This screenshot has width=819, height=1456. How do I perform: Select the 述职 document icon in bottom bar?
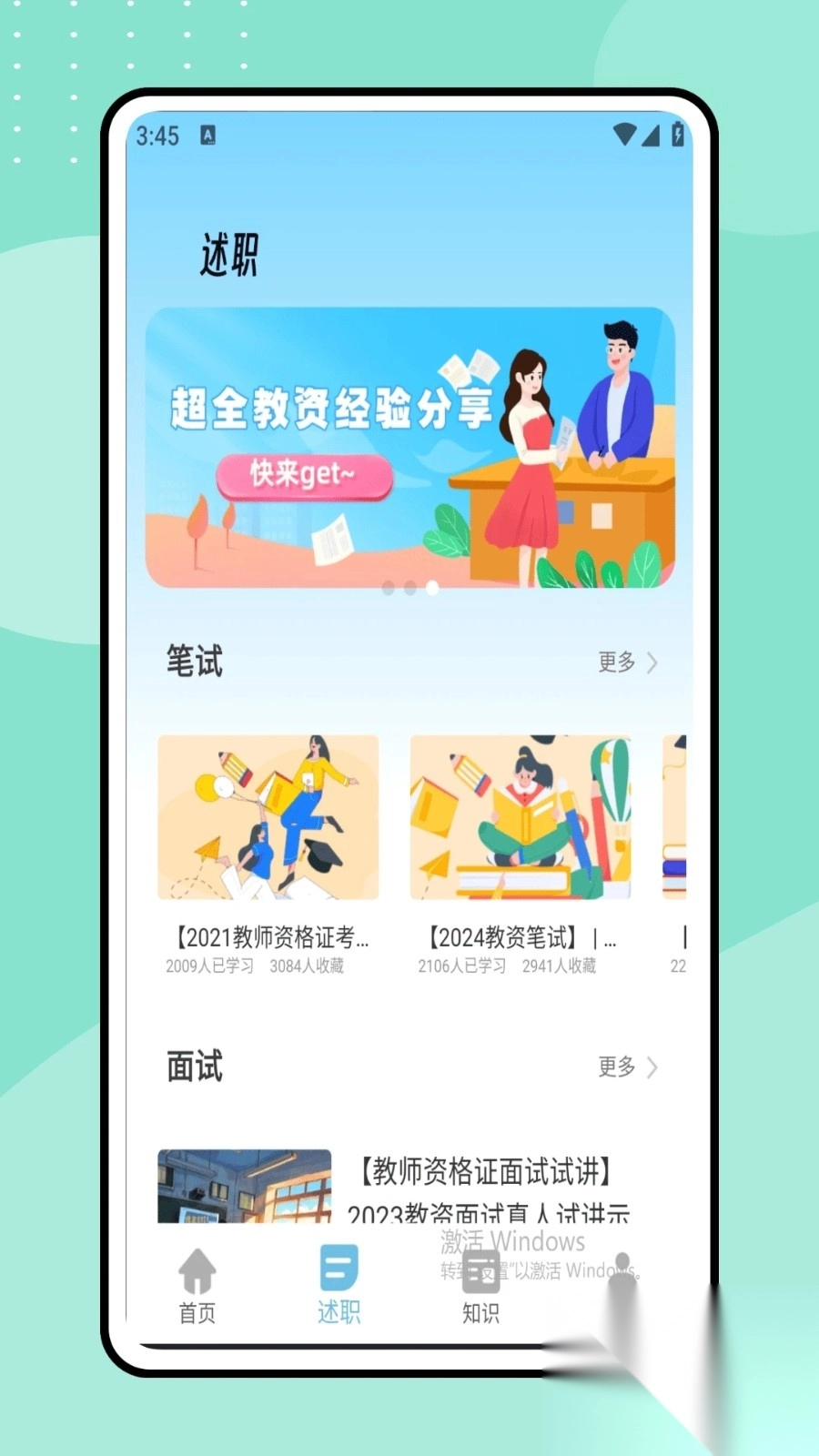tap(338, 1267)
